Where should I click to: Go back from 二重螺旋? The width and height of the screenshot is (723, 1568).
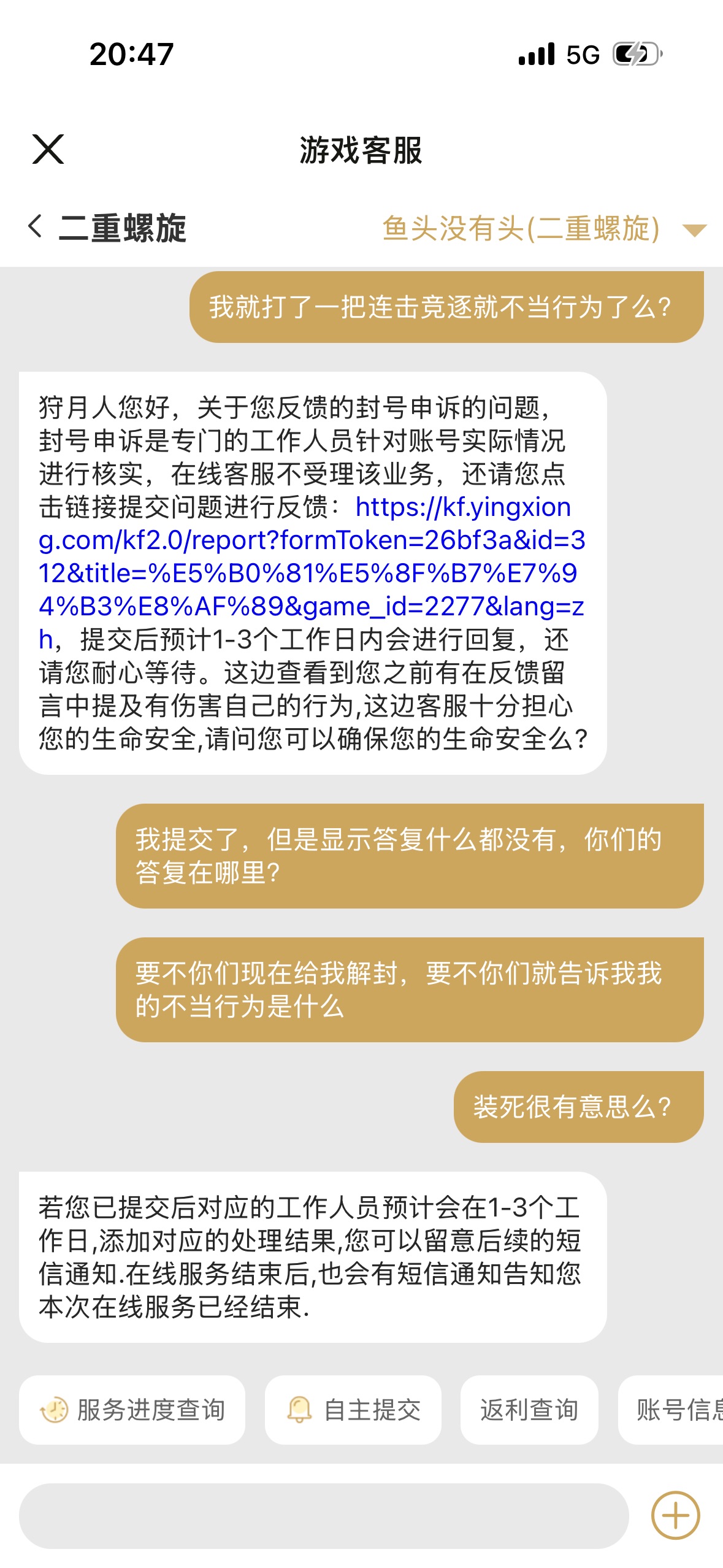tap(36, 226)
